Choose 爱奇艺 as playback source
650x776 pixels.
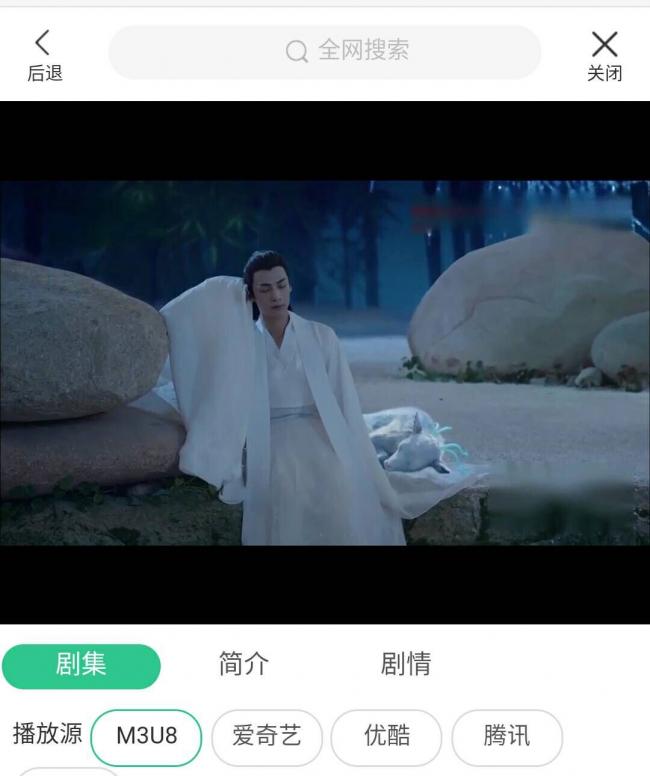click(x=266, y=737)
